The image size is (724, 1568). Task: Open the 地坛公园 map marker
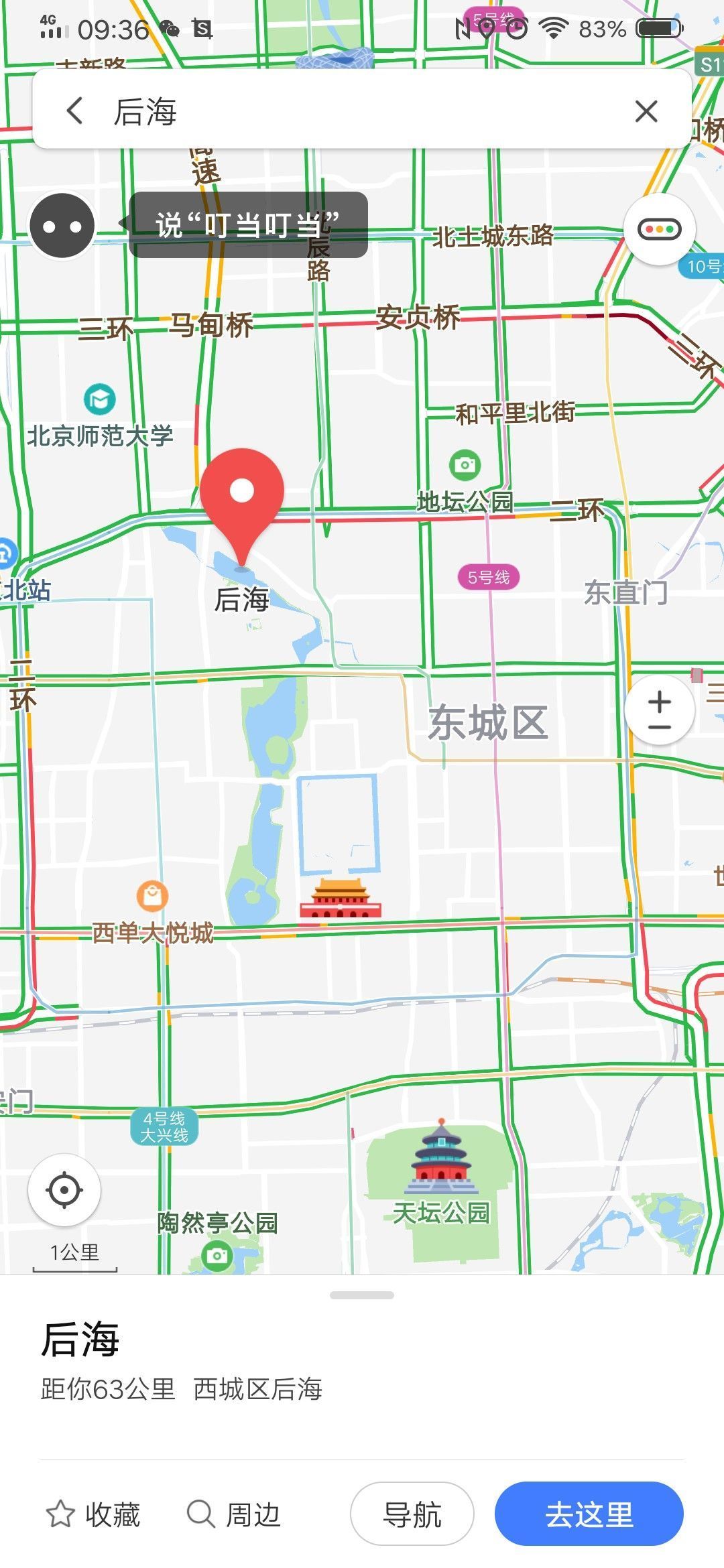[x=465, y=465]
